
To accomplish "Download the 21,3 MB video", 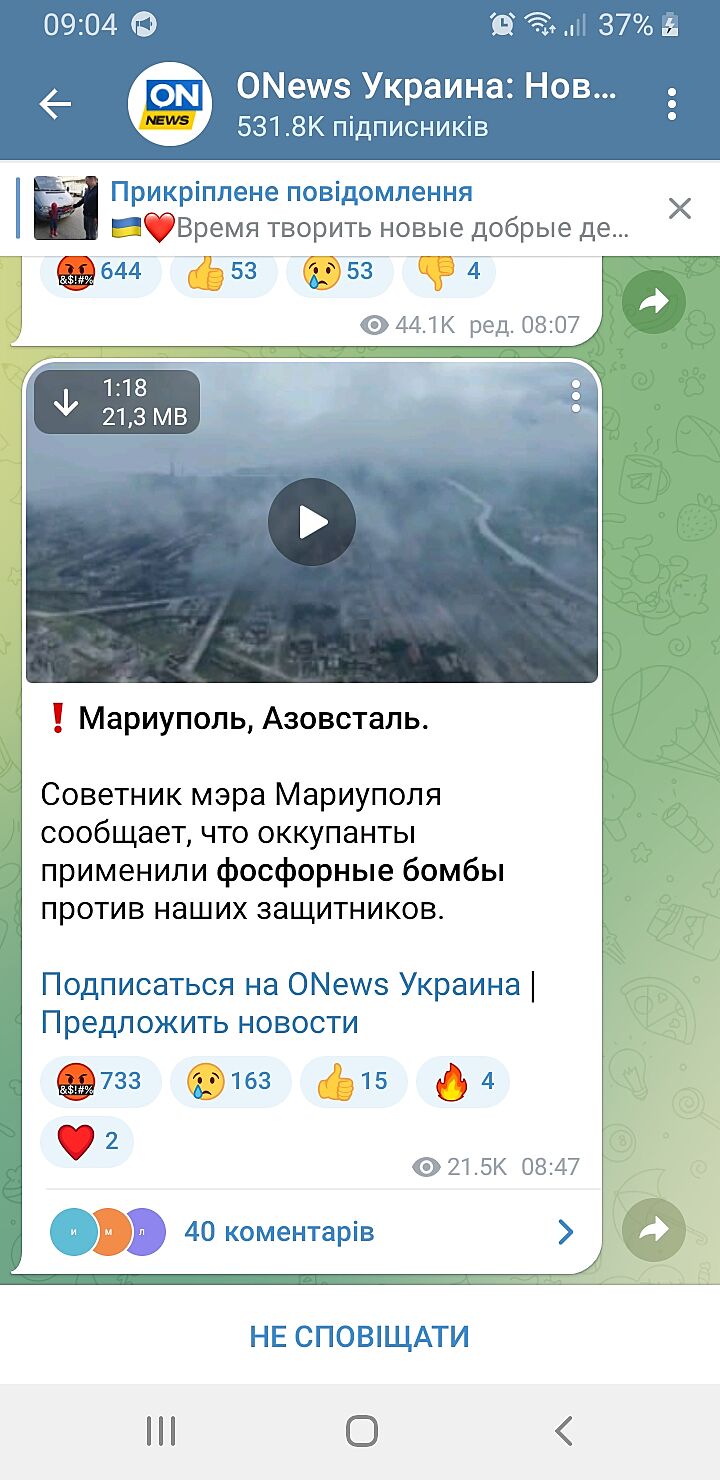I will [x=66, y=402].
